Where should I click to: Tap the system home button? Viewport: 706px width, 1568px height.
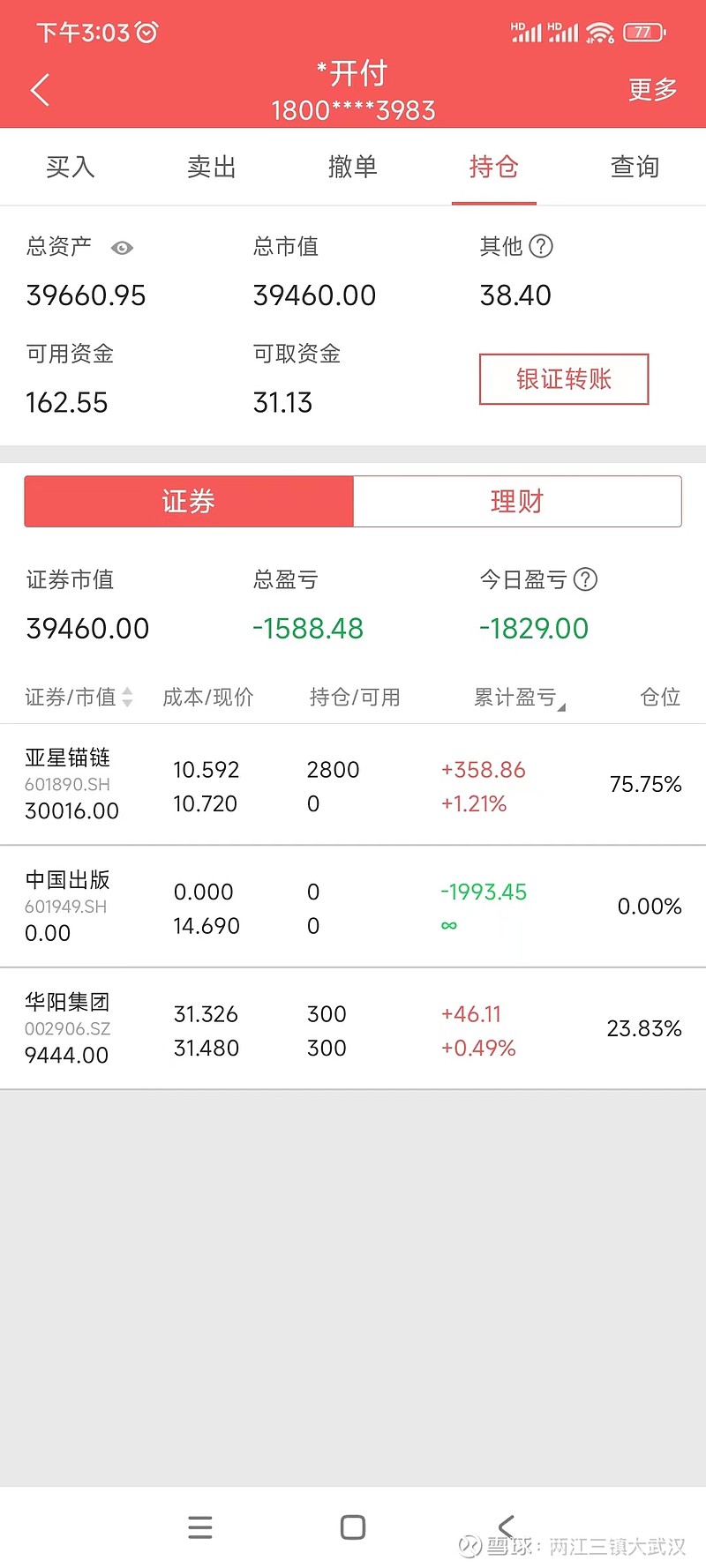coord(353,1527)
